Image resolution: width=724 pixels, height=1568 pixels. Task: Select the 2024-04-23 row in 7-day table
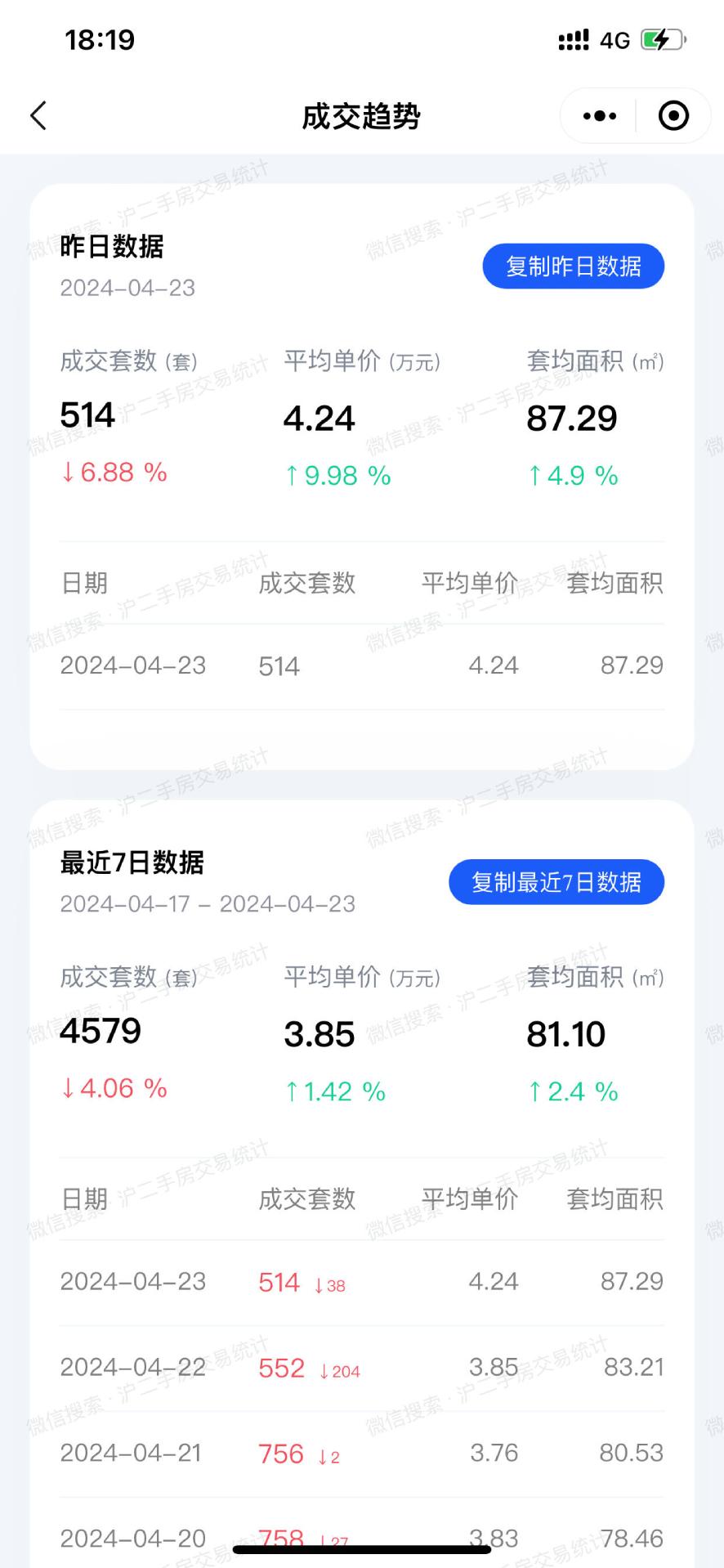362,1281
